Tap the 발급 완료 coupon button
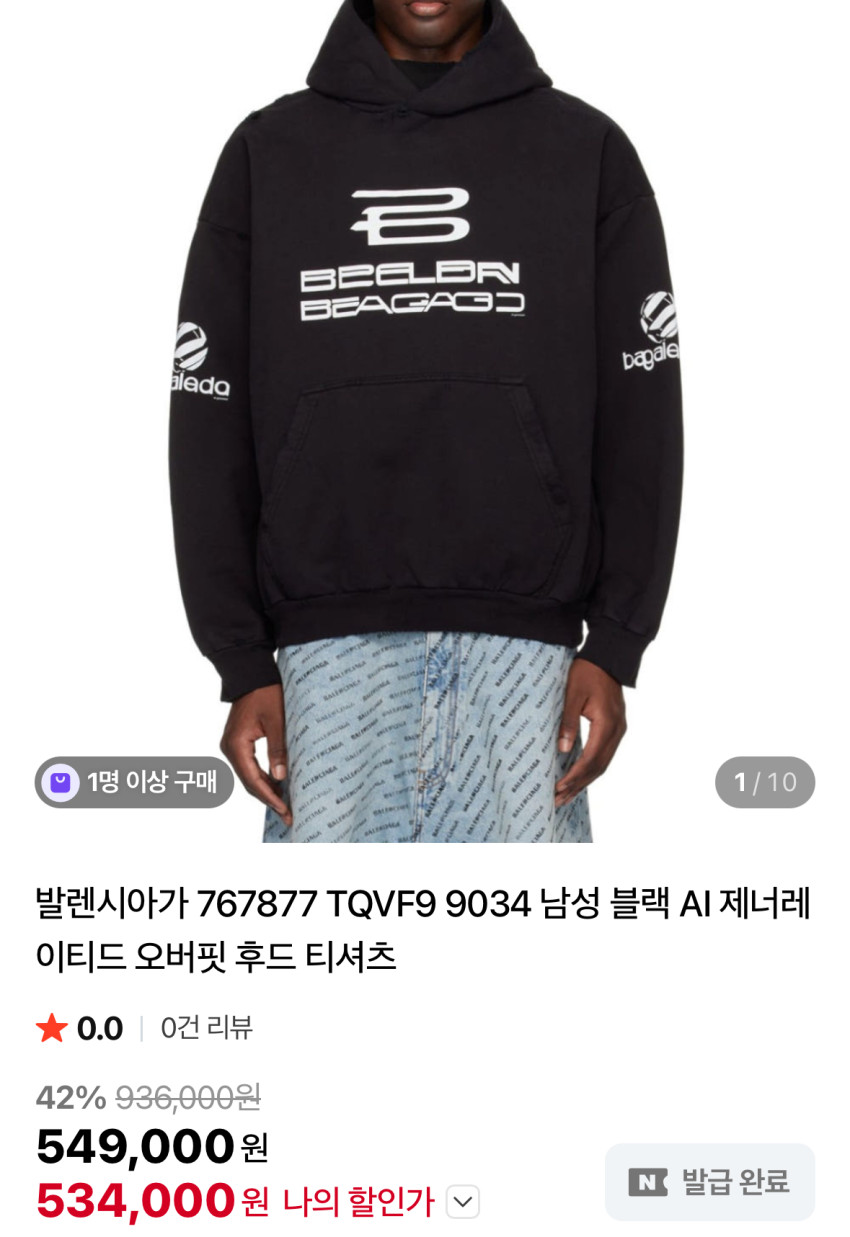The width and height of the screenshot is (850, 1237). (x=710, y=1181)
